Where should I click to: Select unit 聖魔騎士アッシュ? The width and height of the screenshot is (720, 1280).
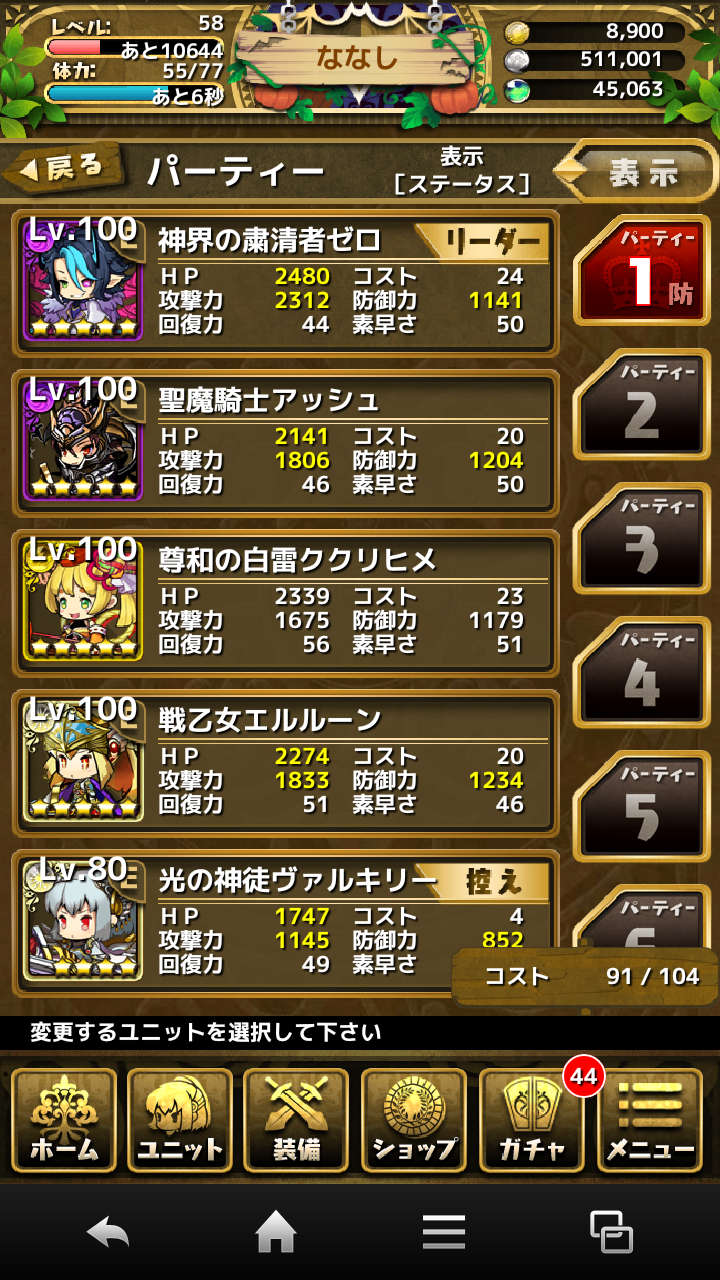[285, 444]
